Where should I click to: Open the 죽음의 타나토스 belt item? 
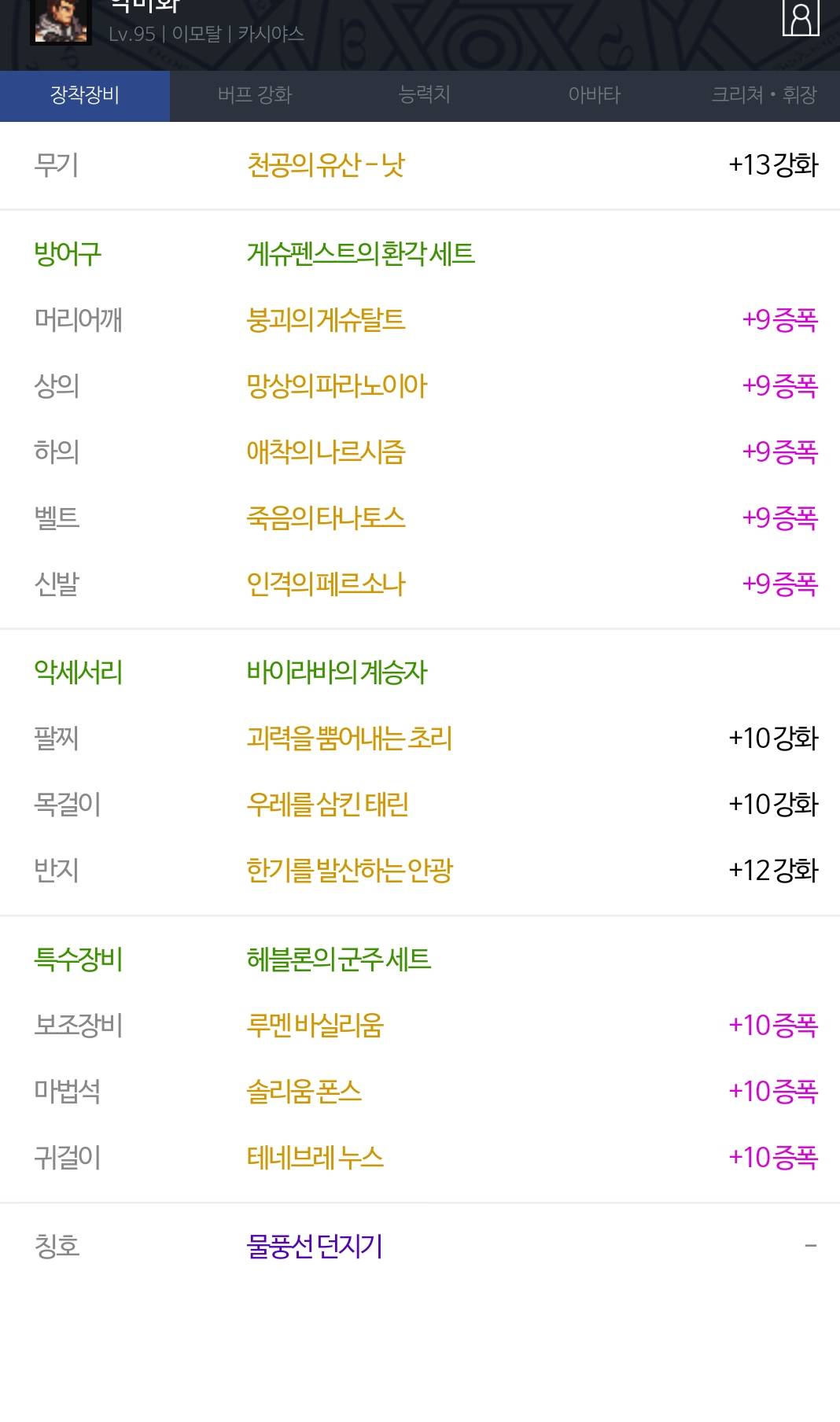326,518
